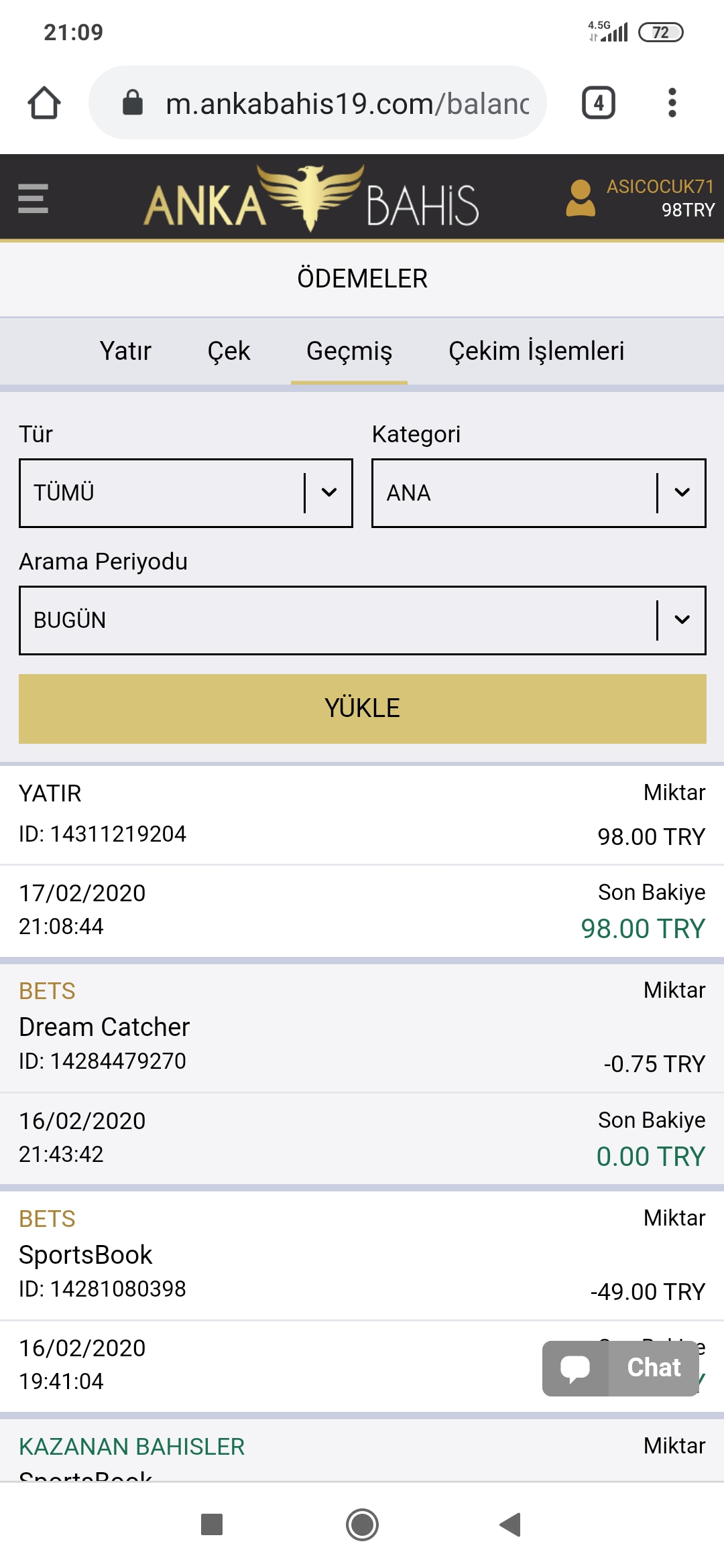
Task: Open the Çekim İşlemleri tab
Action: point(536,351)
